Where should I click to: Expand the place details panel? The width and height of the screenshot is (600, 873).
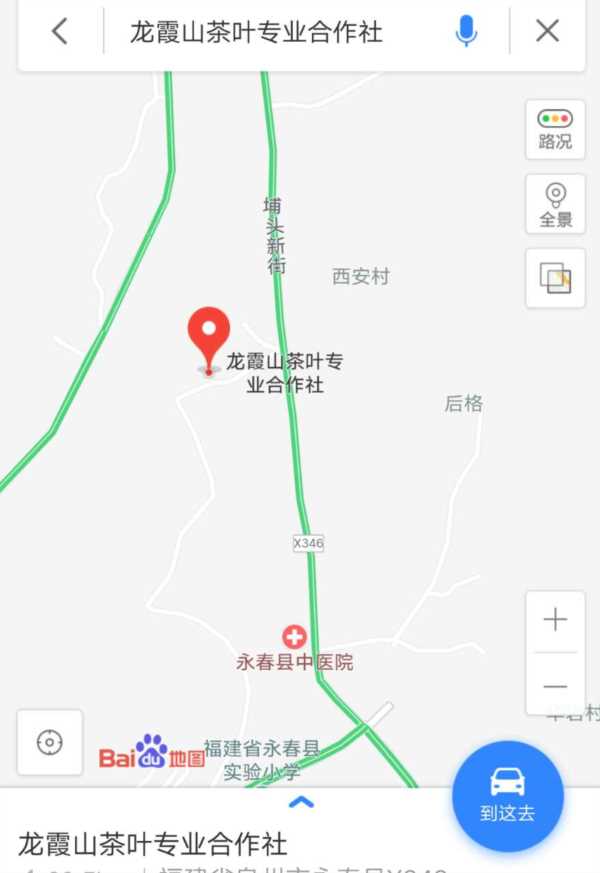[301, 802]
